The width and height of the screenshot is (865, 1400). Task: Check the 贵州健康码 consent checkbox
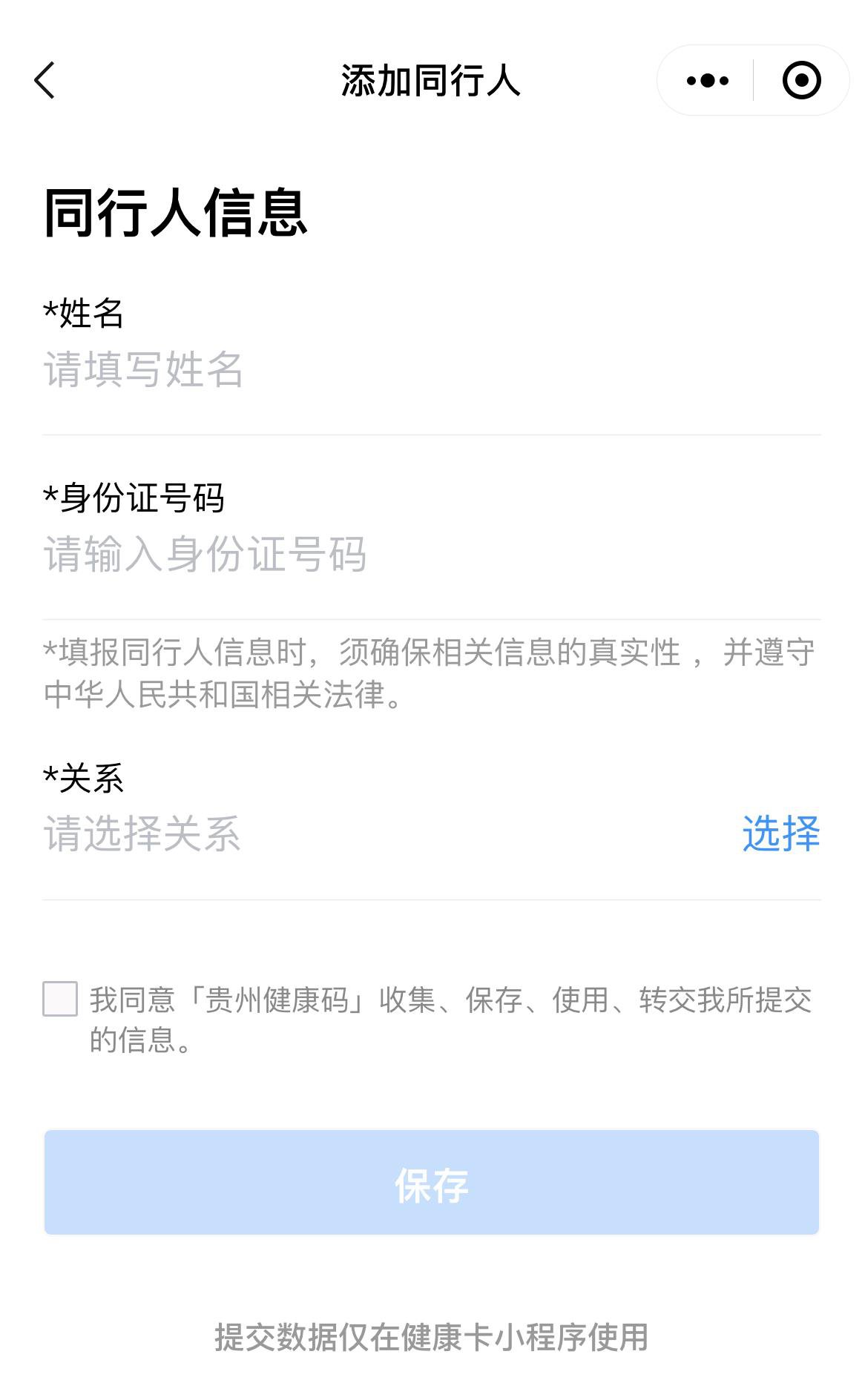tap(60, 999)
